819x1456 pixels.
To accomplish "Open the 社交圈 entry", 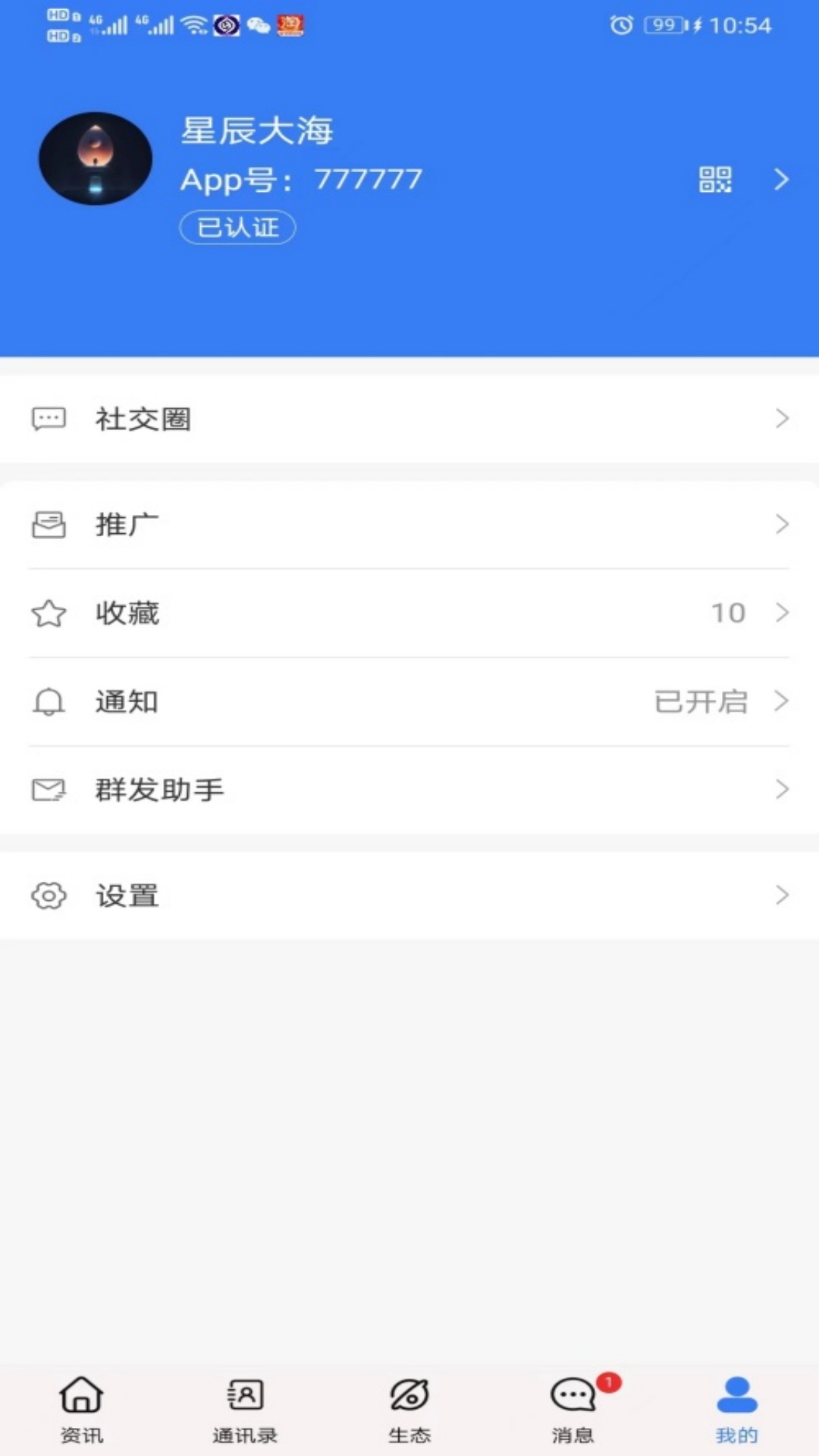I will [144, 418].
